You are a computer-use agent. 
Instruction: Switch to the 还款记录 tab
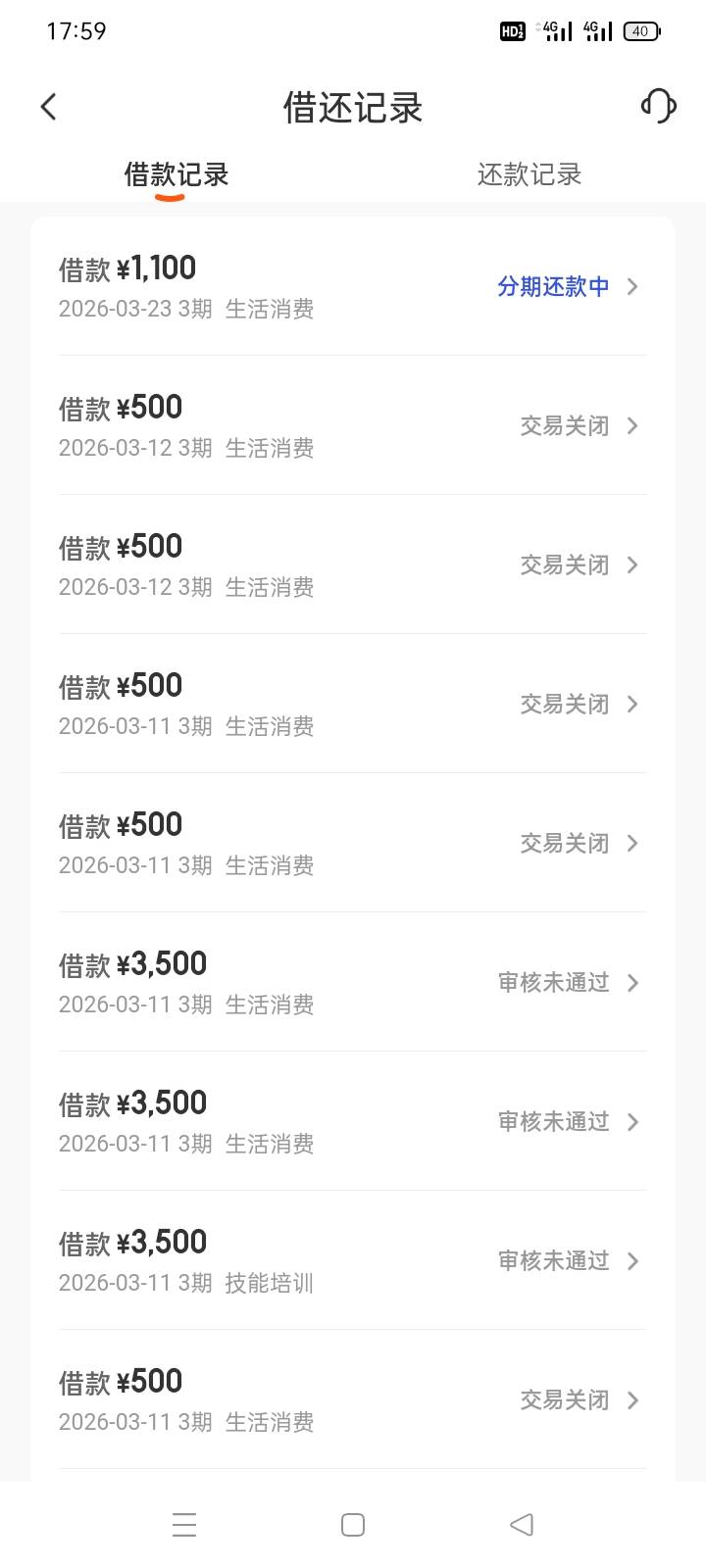coord(529,174)
